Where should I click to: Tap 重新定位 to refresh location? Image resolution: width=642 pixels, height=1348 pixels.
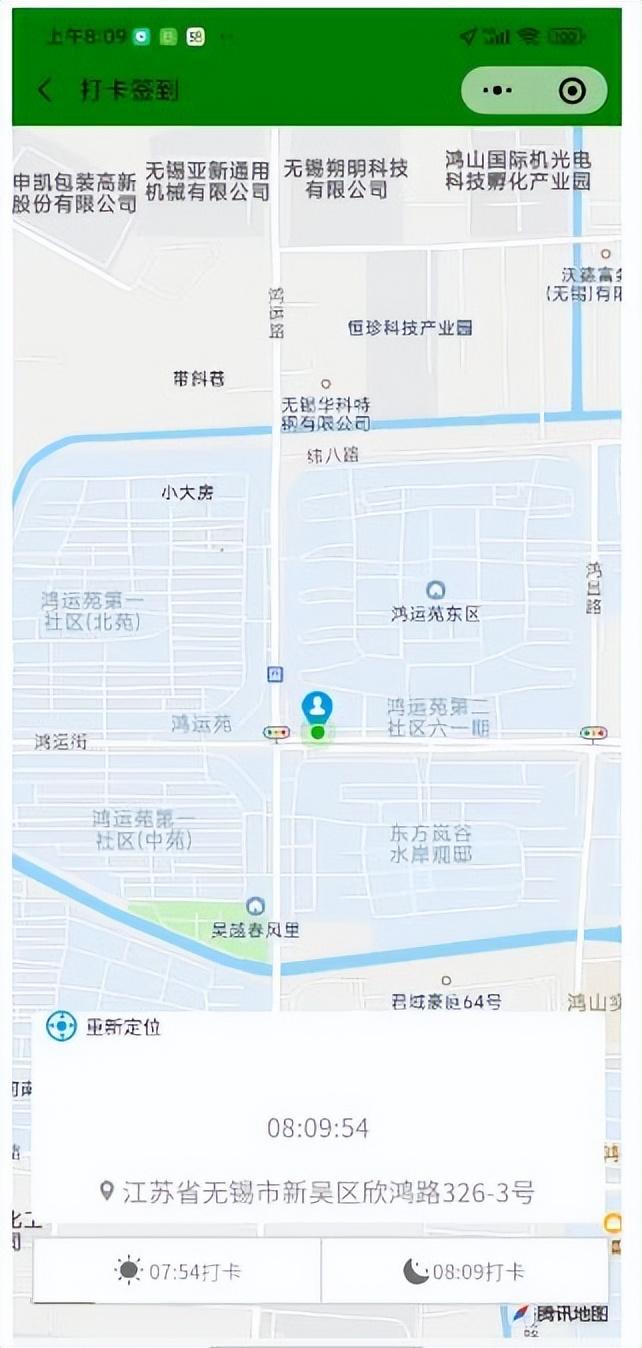(104, 1027)
